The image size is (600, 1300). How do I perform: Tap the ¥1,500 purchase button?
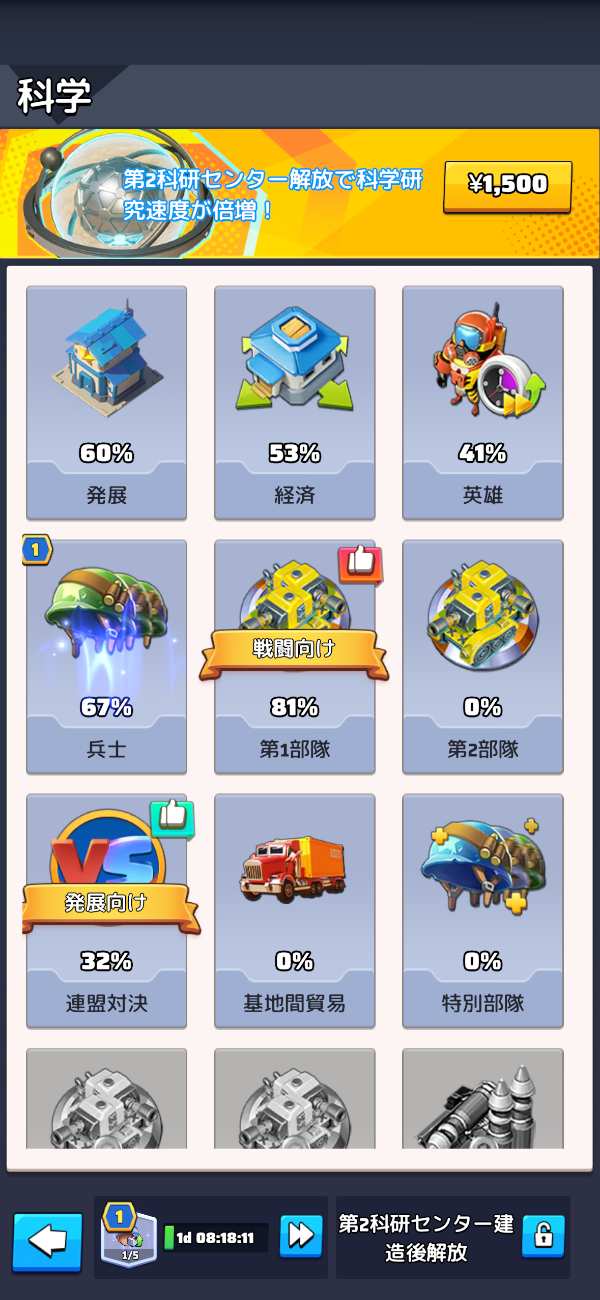507,186
